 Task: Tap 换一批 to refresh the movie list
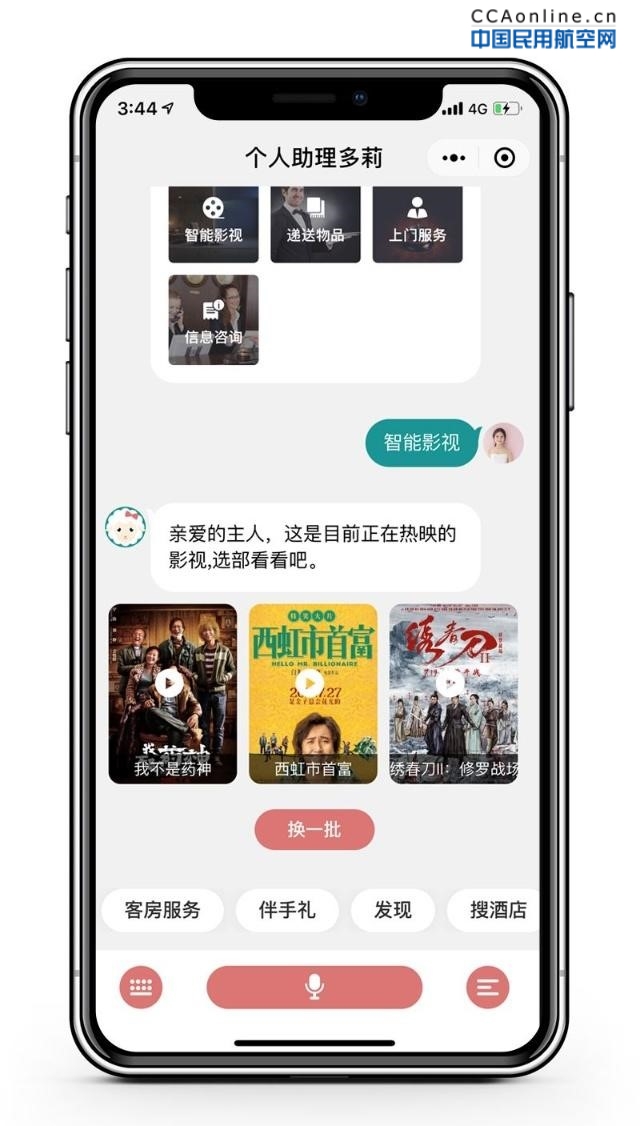pyautogui.click(x=314, y=830)
